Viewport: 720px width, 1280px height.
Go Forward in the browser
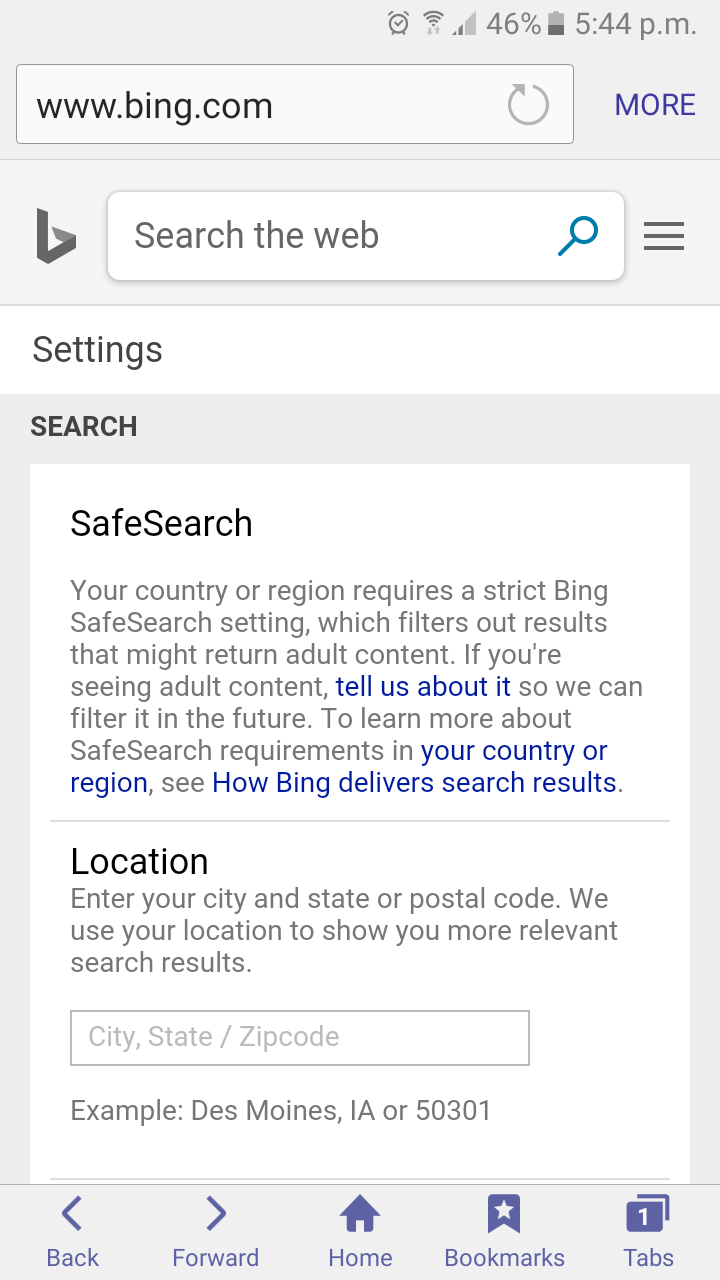coord(216,1233)
